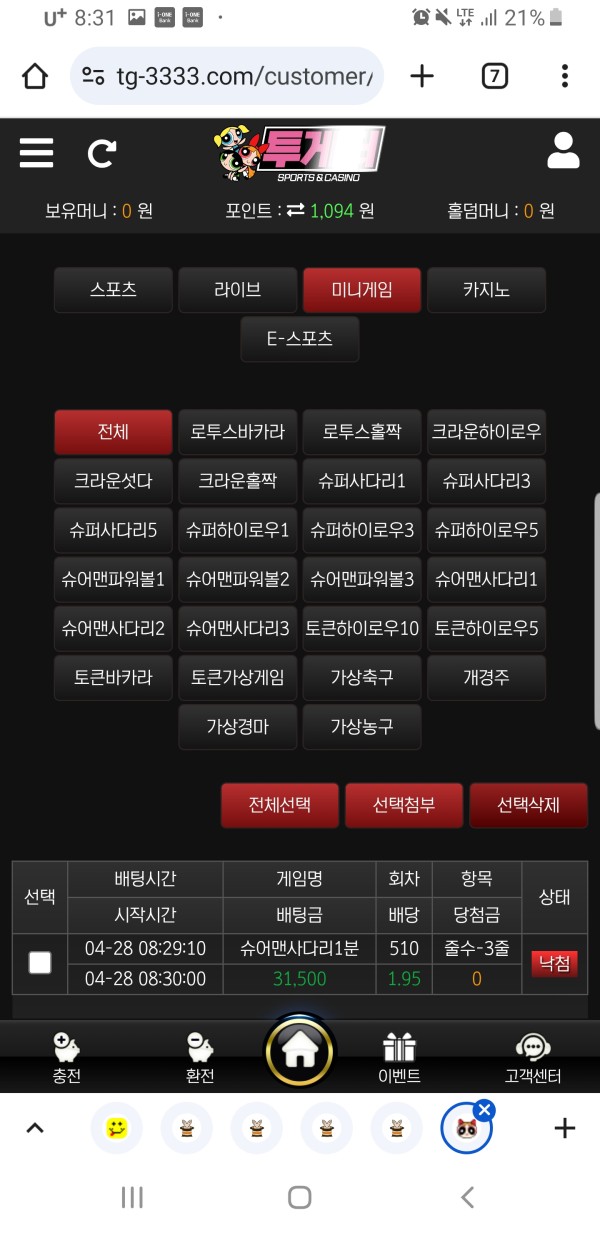Switch to the 카지노 tab
Viewport: 600px width, 1233px height.
(486, 290)
